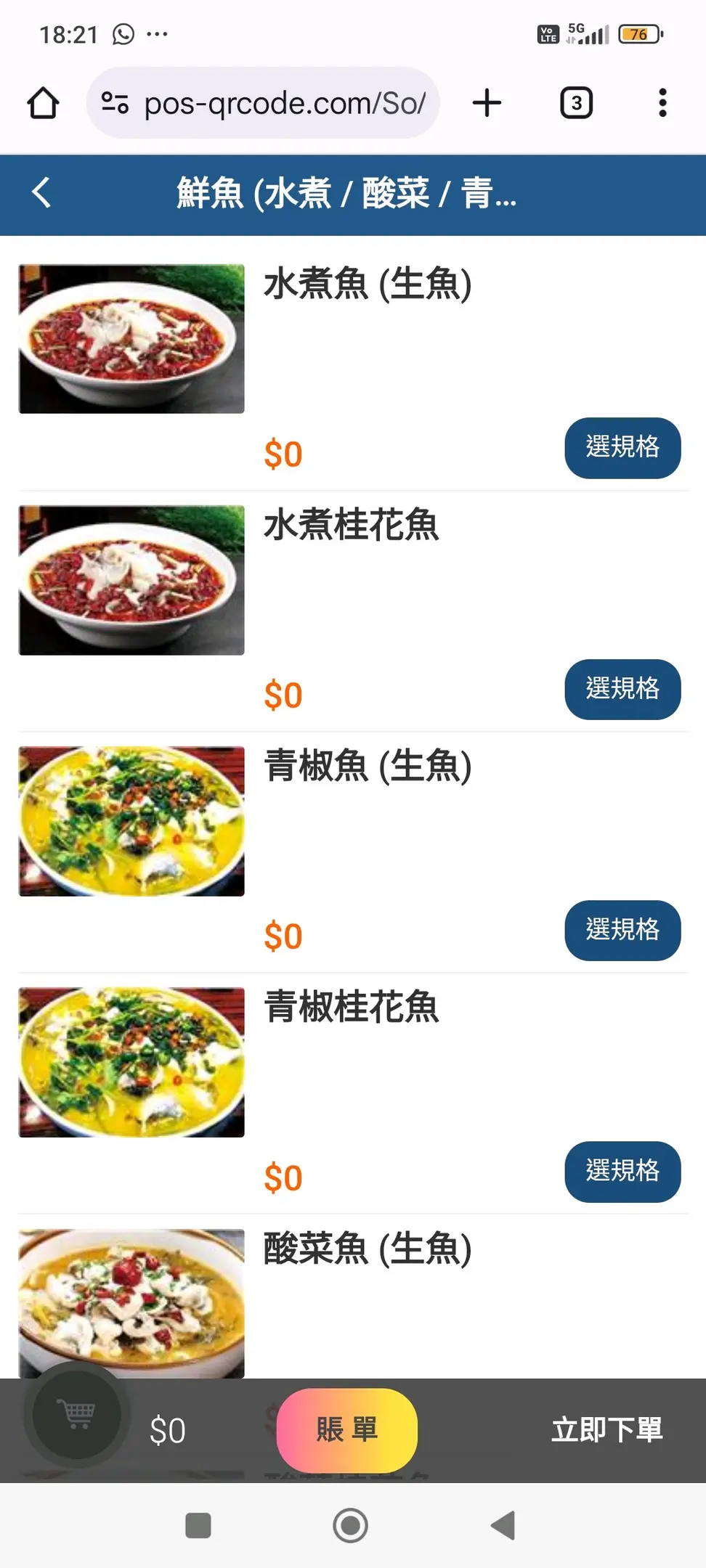The width and height of the screenshot is (706, 1568).
Task: Pick options for 青椒魚 (生魚)
Action: point(622,930)
